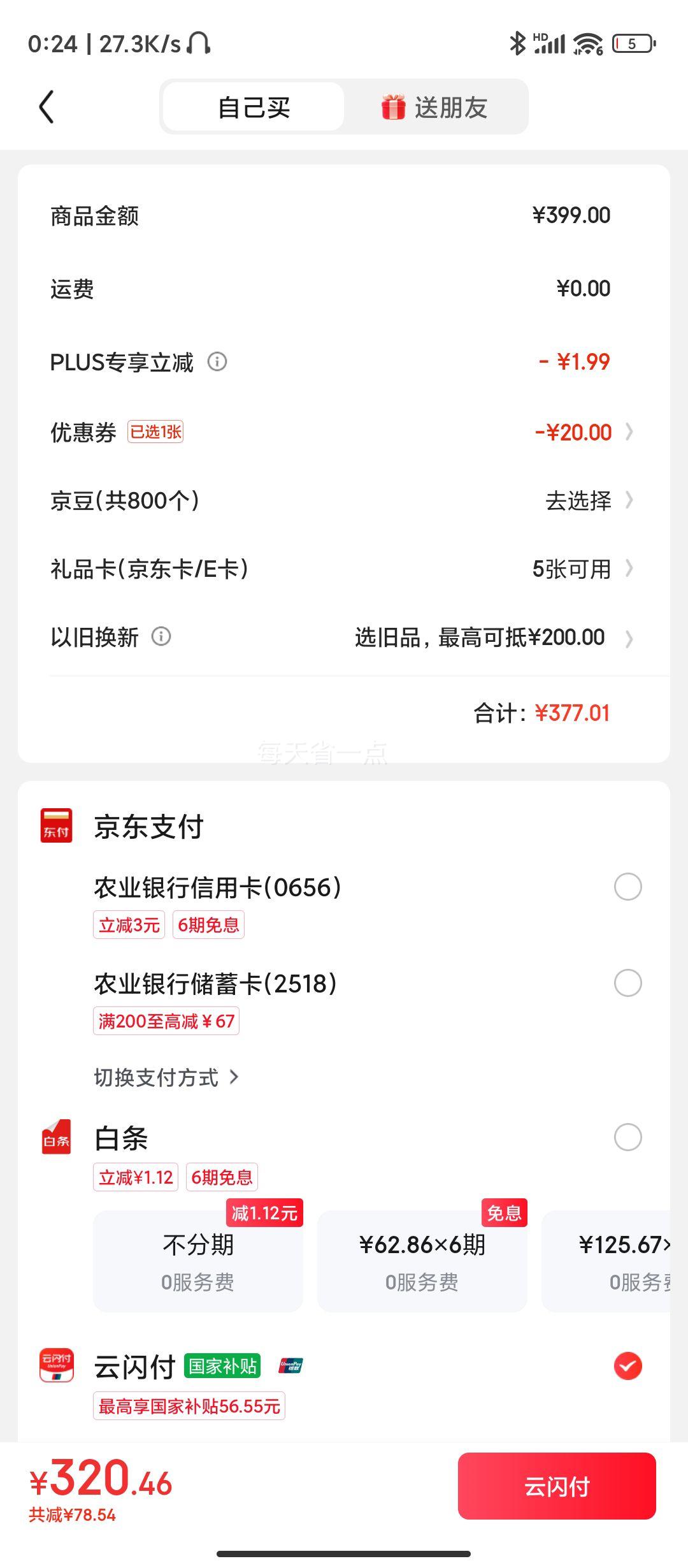Tap the info icon beside 以旧换新
The width and height of the screenshot is (688, 1568).
[x=161, y=636]
